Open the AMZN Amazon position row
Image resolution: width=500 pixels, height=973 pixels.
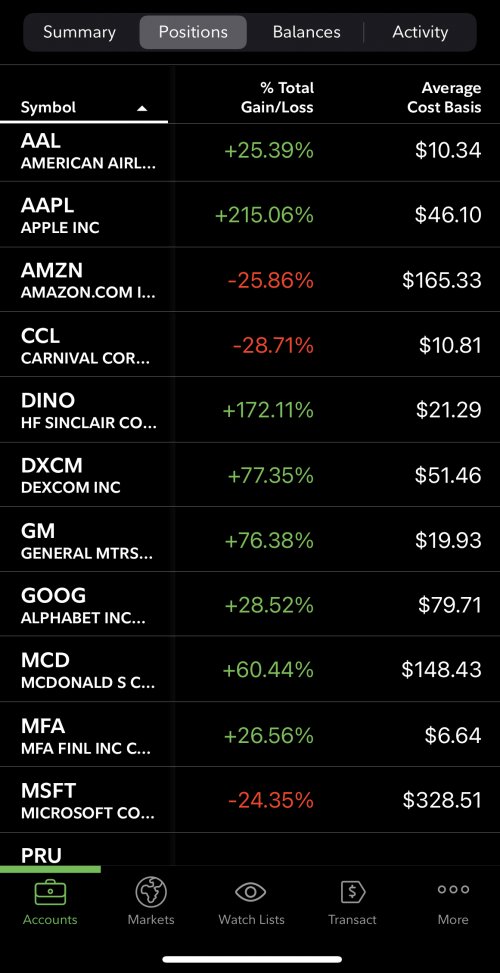250,280
